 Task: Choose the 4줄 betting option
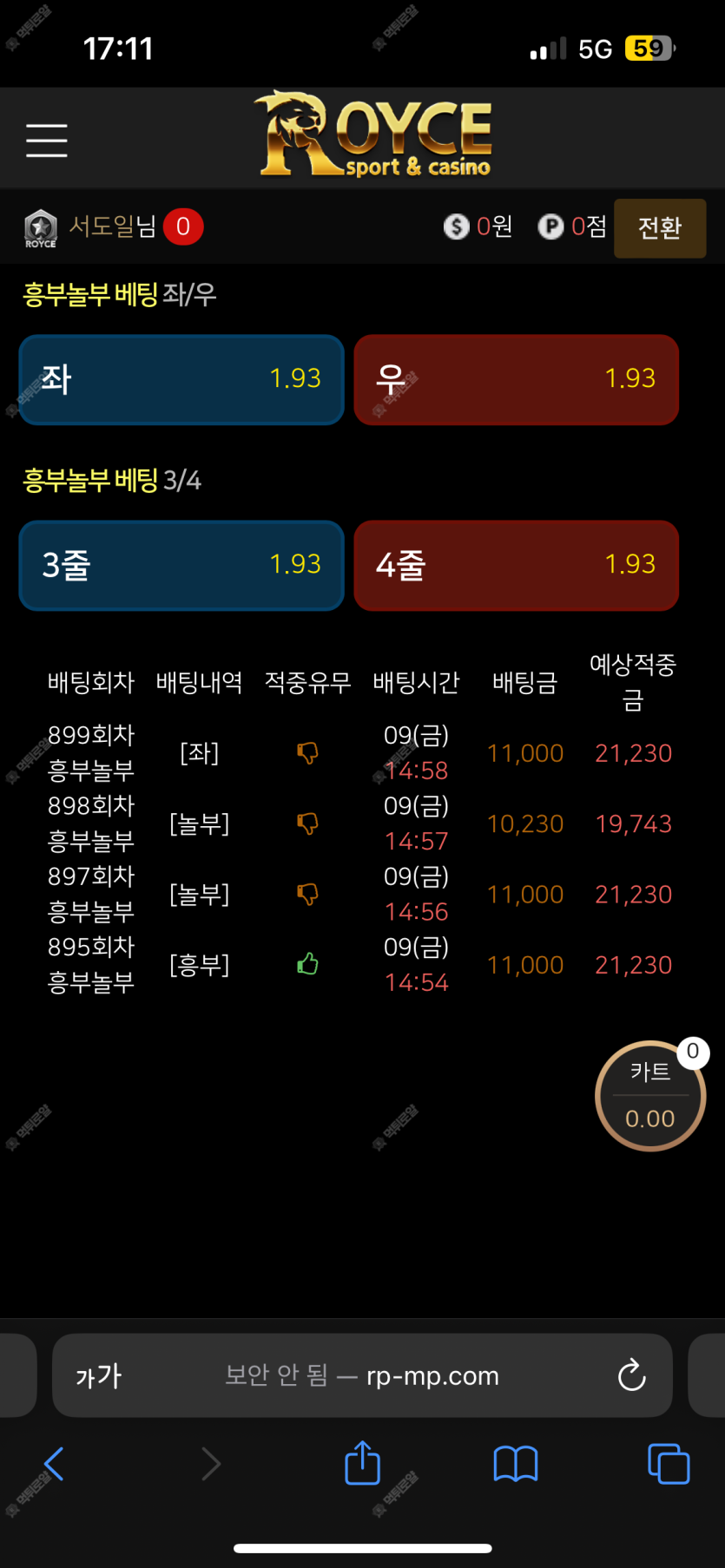click(516, 565)
